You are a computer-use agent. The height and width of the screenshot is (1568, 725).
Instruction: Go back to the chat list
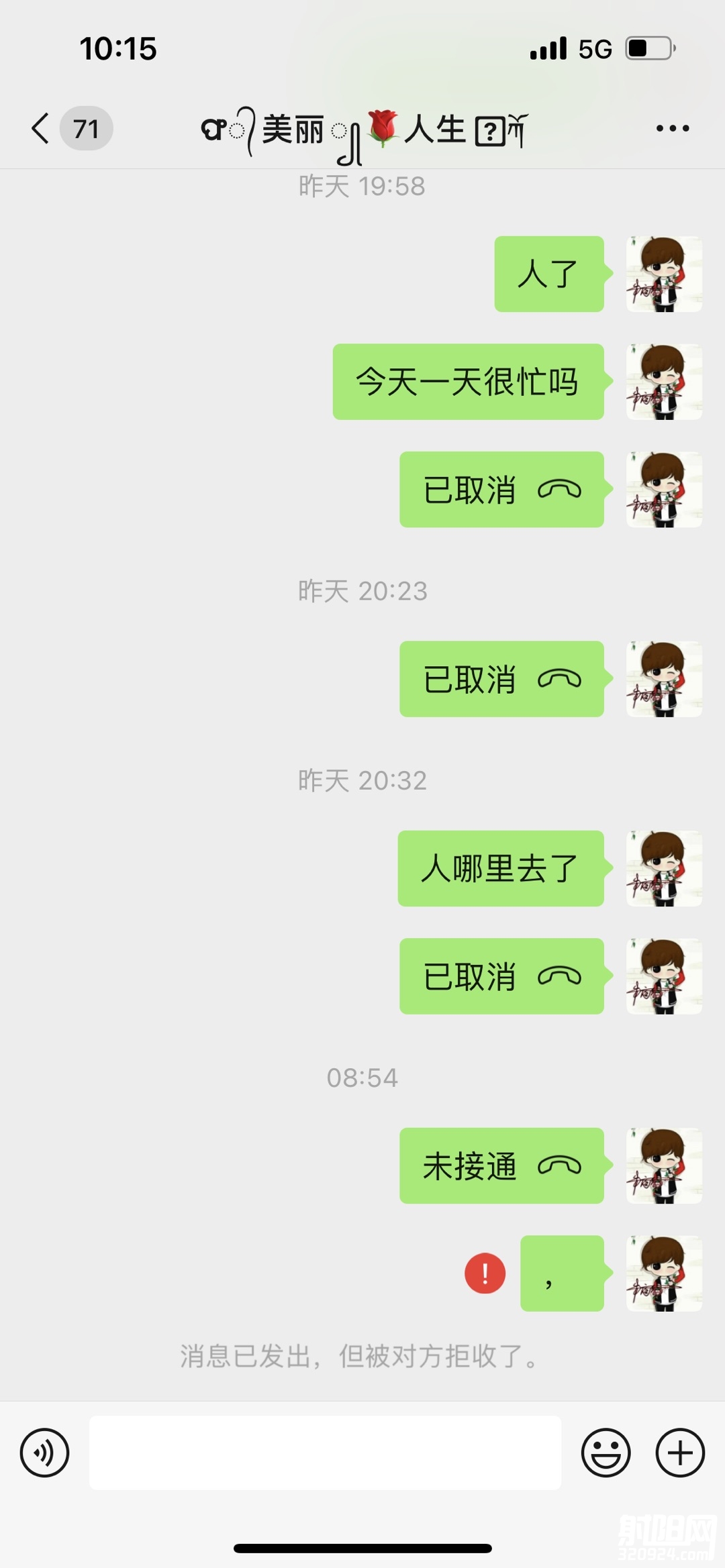coord(42,128)
